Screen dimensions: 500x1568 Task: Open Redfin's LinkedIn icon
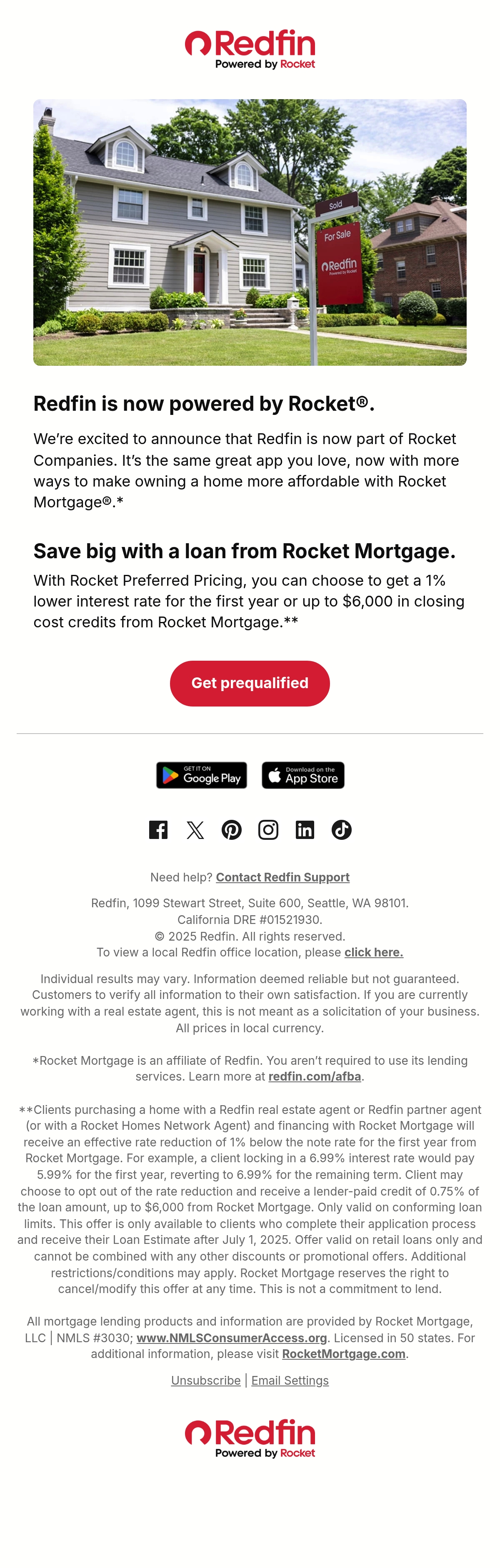305,830
